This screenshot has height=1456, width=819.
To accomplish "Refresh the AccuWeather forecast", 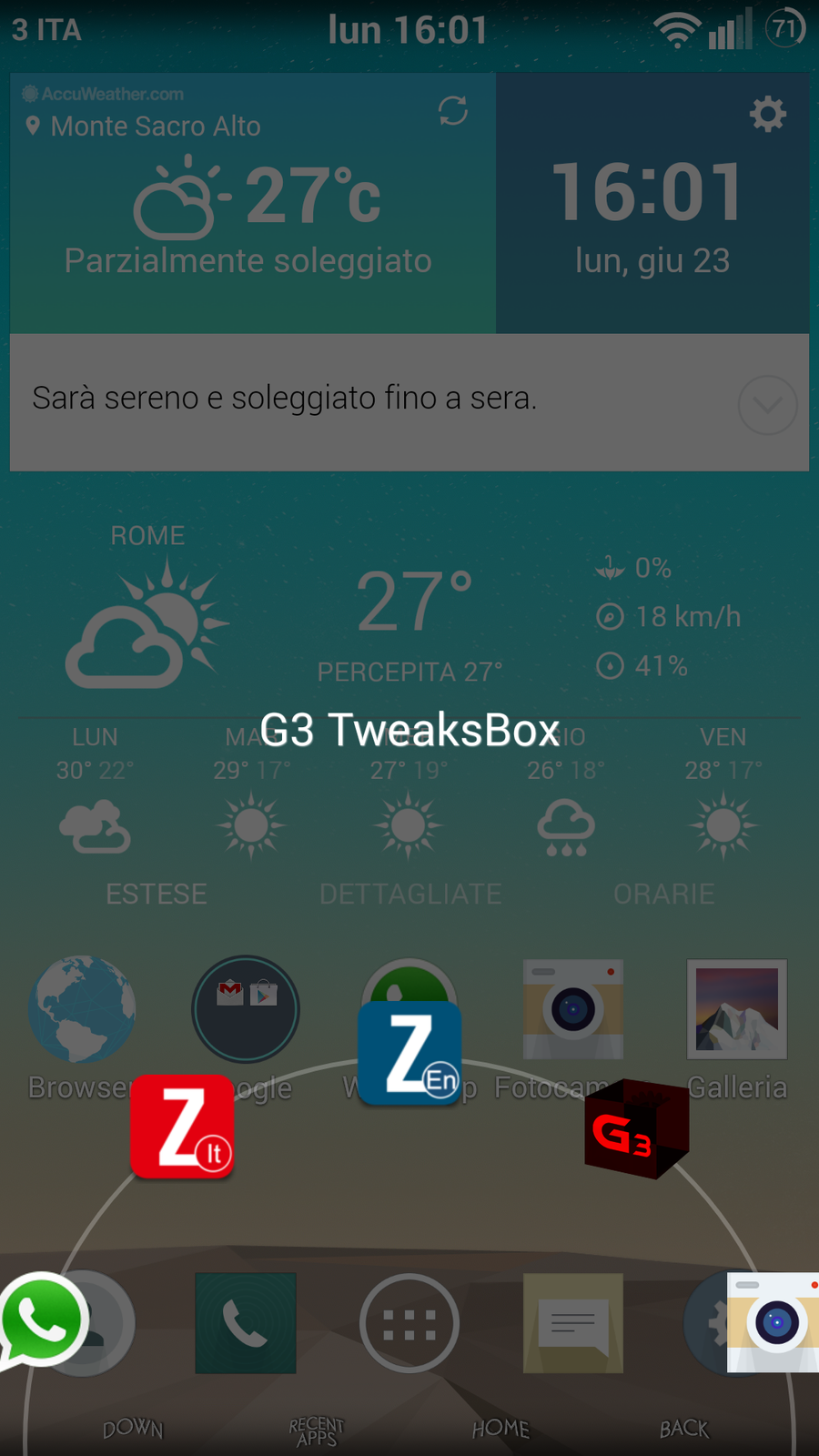I will click(452, 111).
